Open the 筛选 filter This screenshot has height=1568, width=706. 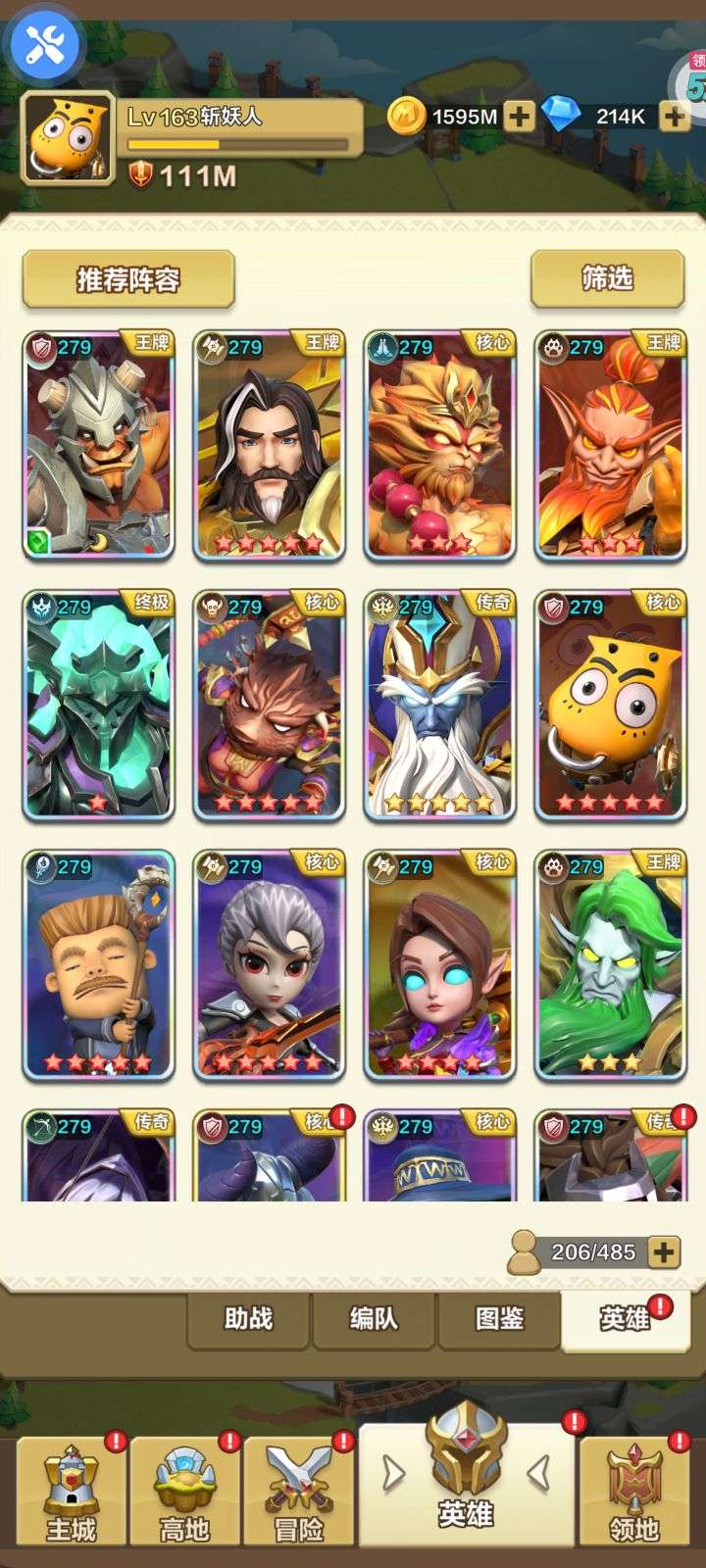coord(608,278)
